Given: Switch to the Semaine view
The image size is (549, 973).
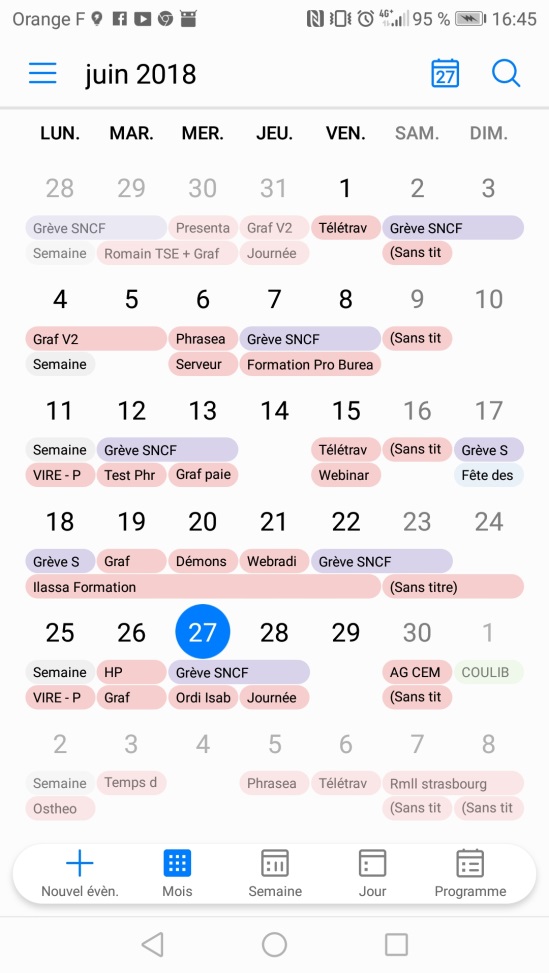Looking at the screenshot, I should [x=275, y=874].
